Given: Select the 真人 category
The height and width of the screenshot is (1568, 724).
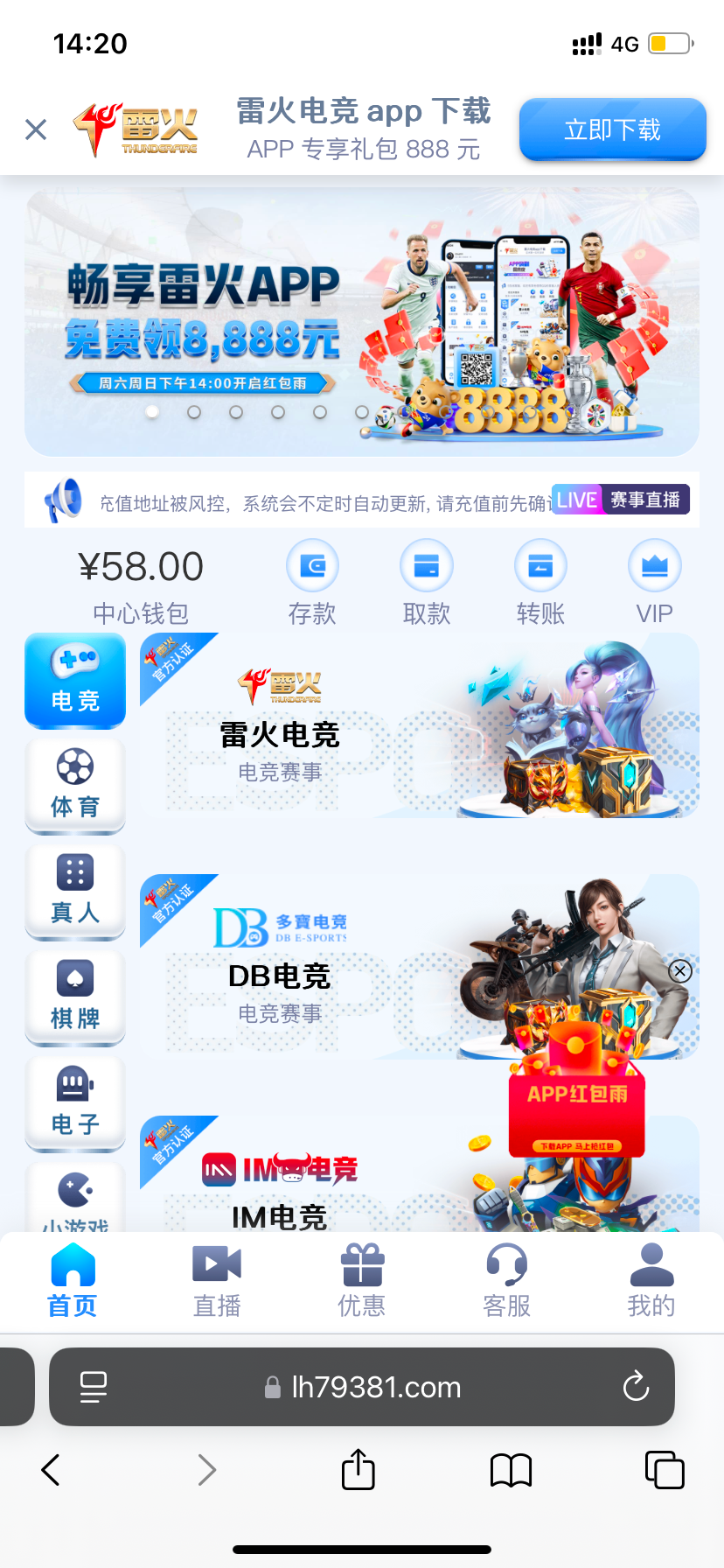Looking at the screenshot, I should tap(75, 891).
